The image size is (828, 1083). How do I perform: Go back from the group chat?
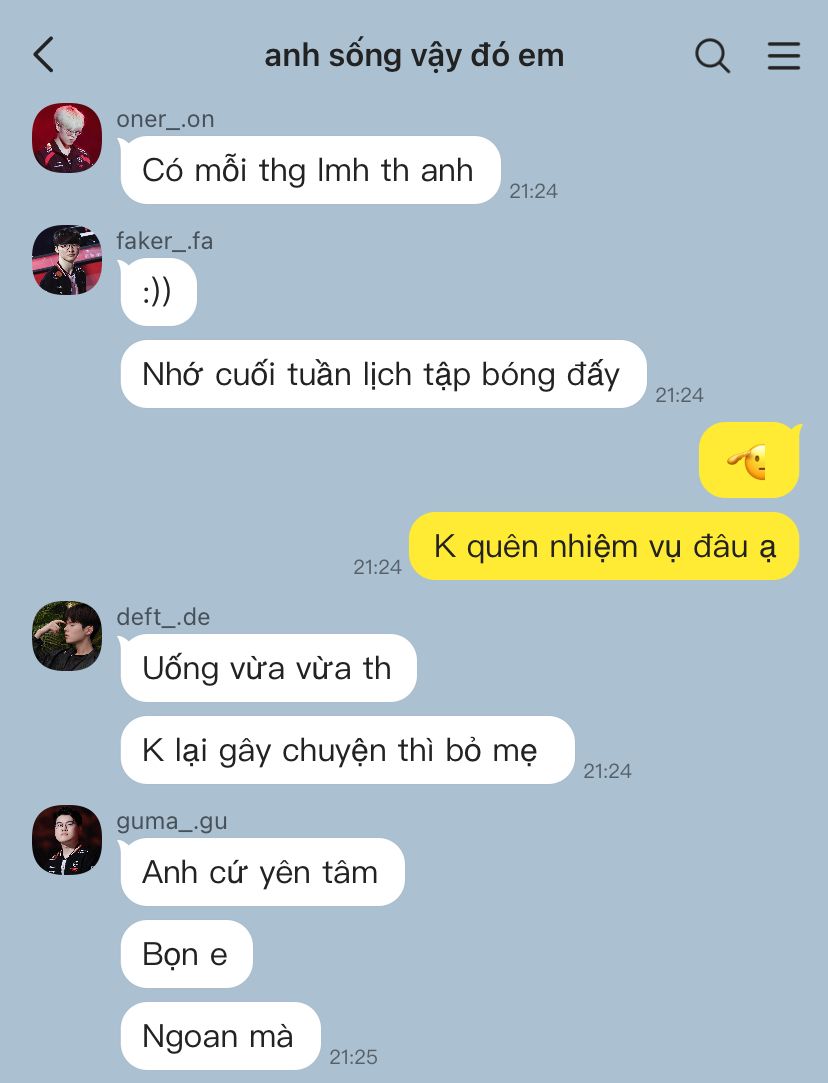(44, 55)
